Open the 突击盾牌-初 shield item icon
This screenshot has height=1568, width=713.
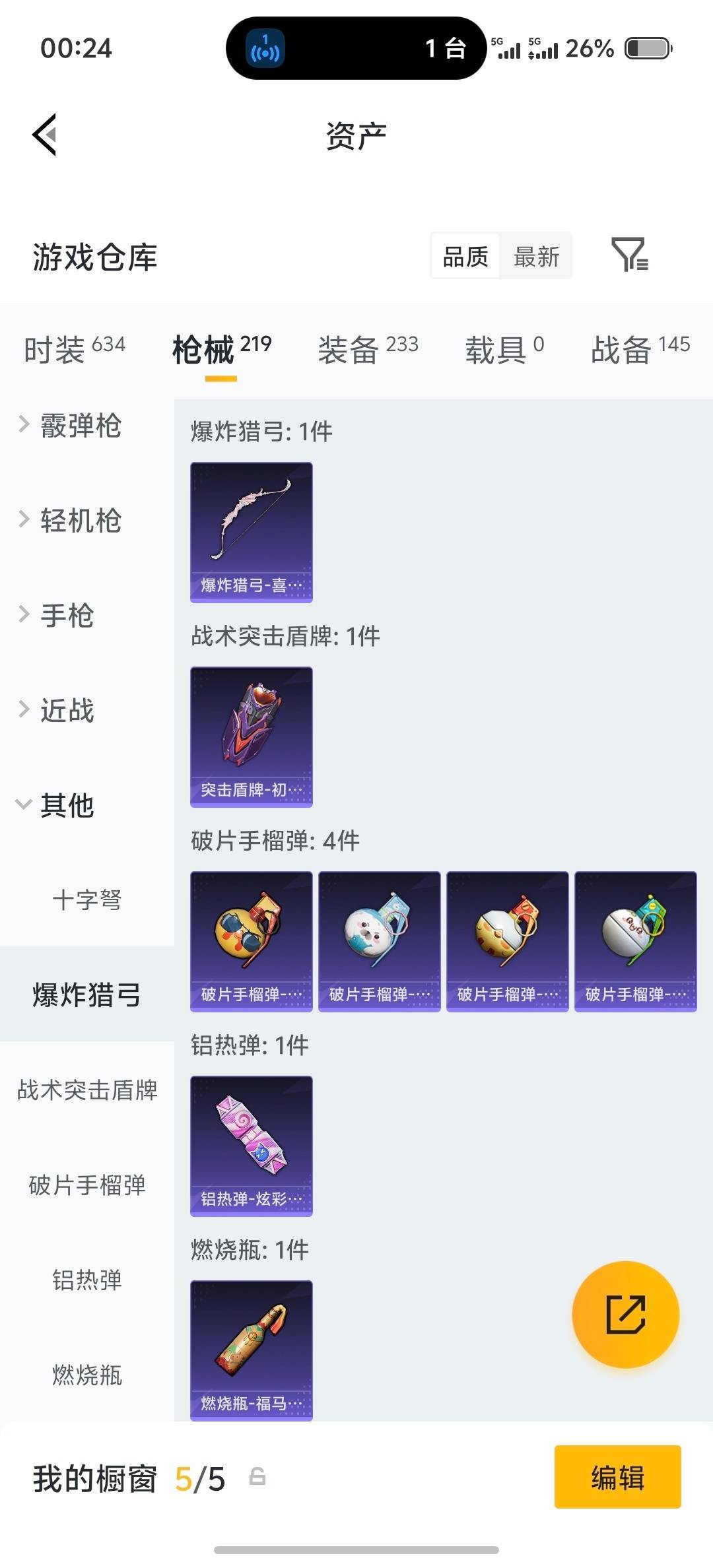point(251,737)
